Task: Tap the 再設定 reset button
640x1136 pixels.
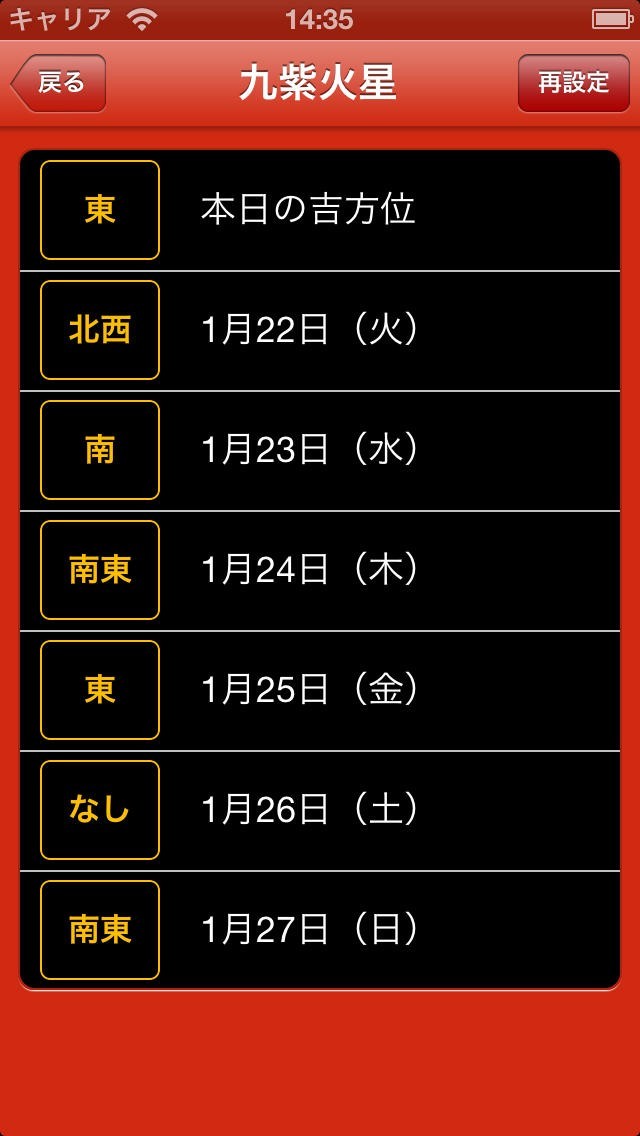Action: pyautogui.click(x=573, y=83)
